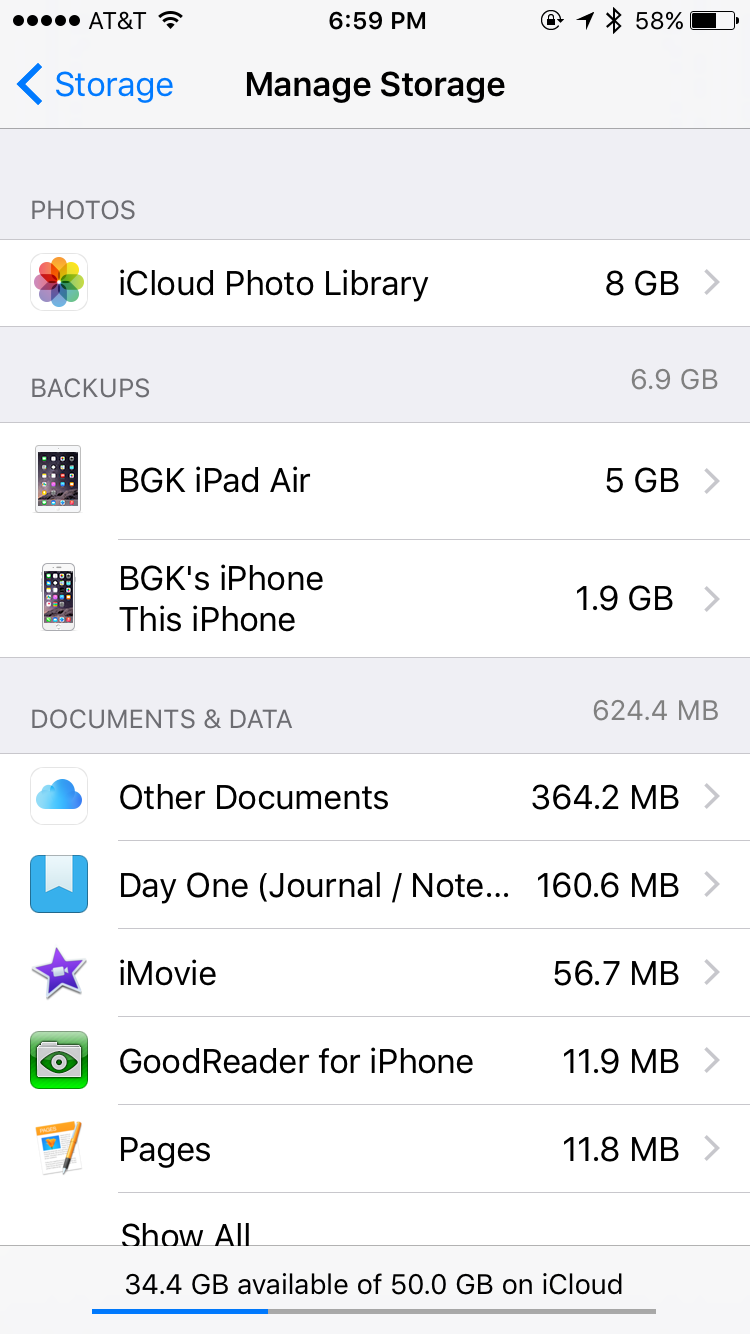This screenshot has width=750, height=1334.
Task: View GoodReader for iPhone data
Action: 375,1061
